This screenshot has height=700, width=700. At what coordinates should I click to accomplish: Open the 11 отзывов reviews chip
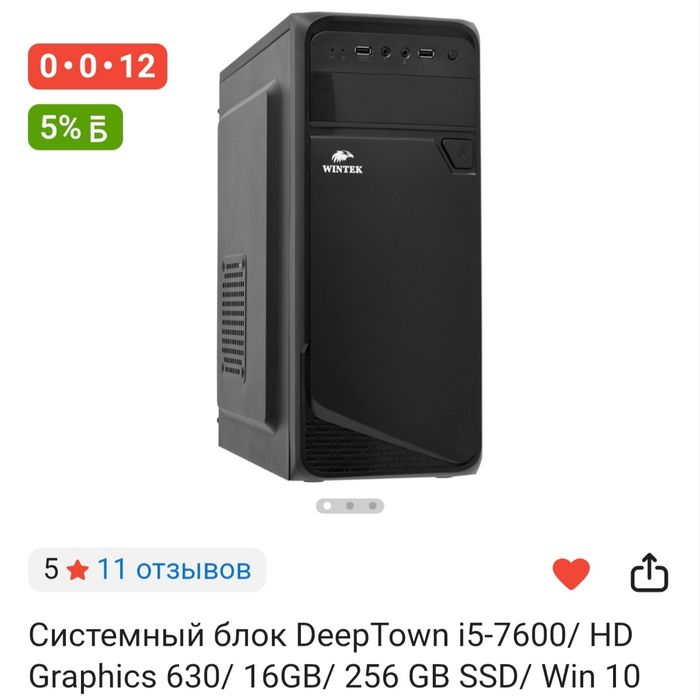click(x=147, y=570)
